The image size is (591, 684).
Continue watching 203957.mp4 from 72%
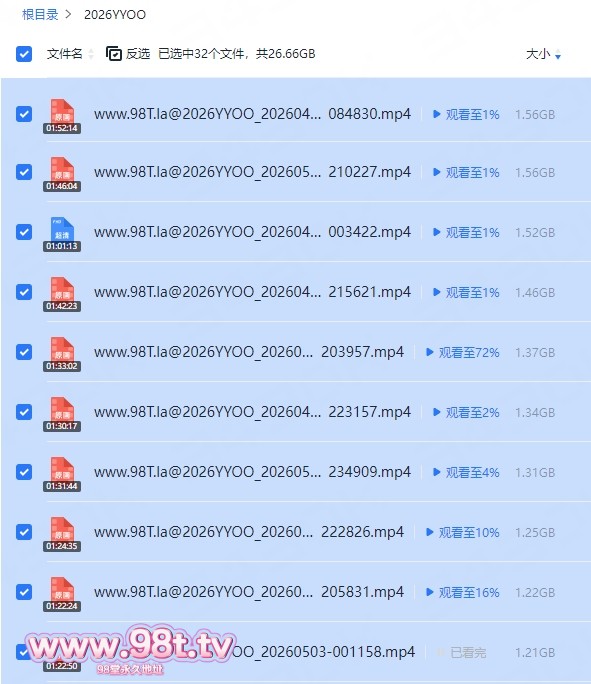coord(462,352)
